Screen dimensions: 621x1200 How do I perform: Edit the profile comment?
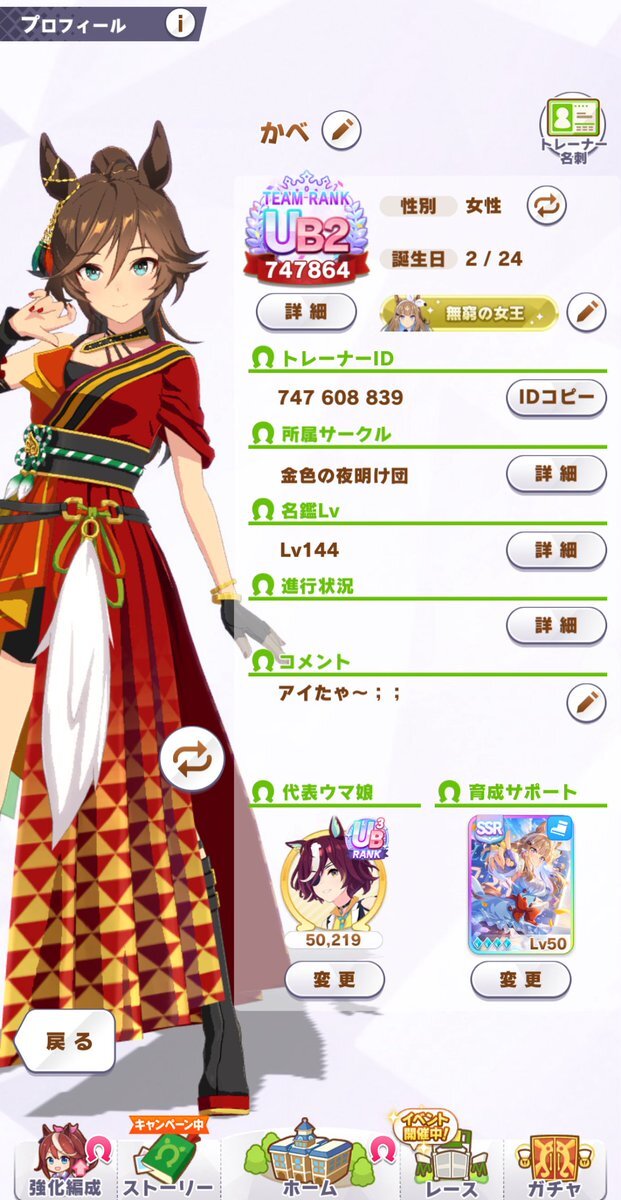click(x=586, y=703)
